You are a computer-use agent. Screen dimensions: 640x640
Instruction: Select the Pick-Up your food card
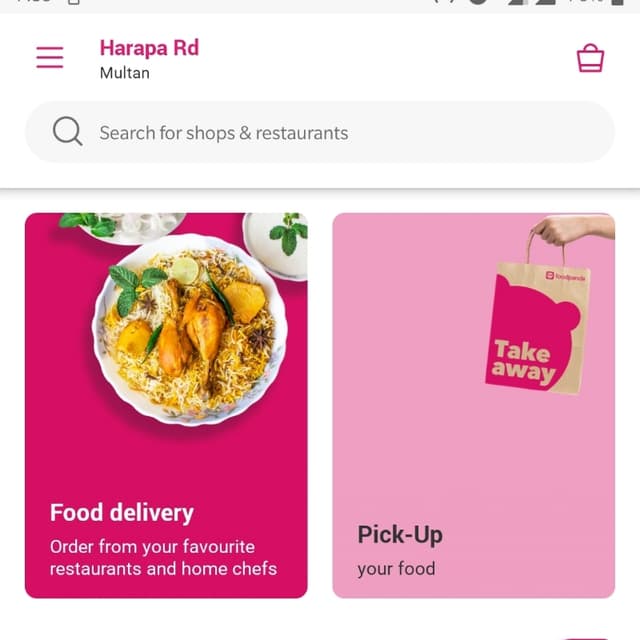pos(473,405)
